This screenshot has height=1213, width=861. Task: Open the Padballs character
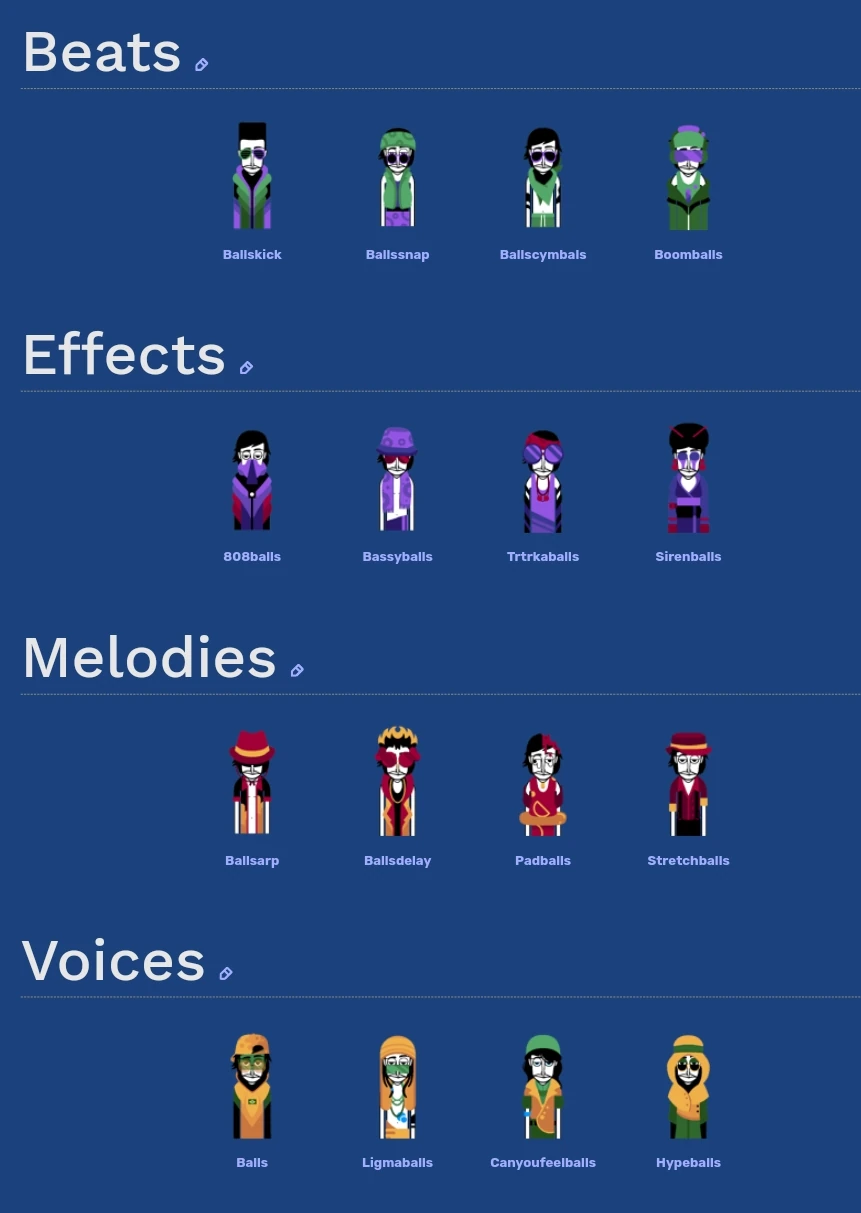[543, 782]
